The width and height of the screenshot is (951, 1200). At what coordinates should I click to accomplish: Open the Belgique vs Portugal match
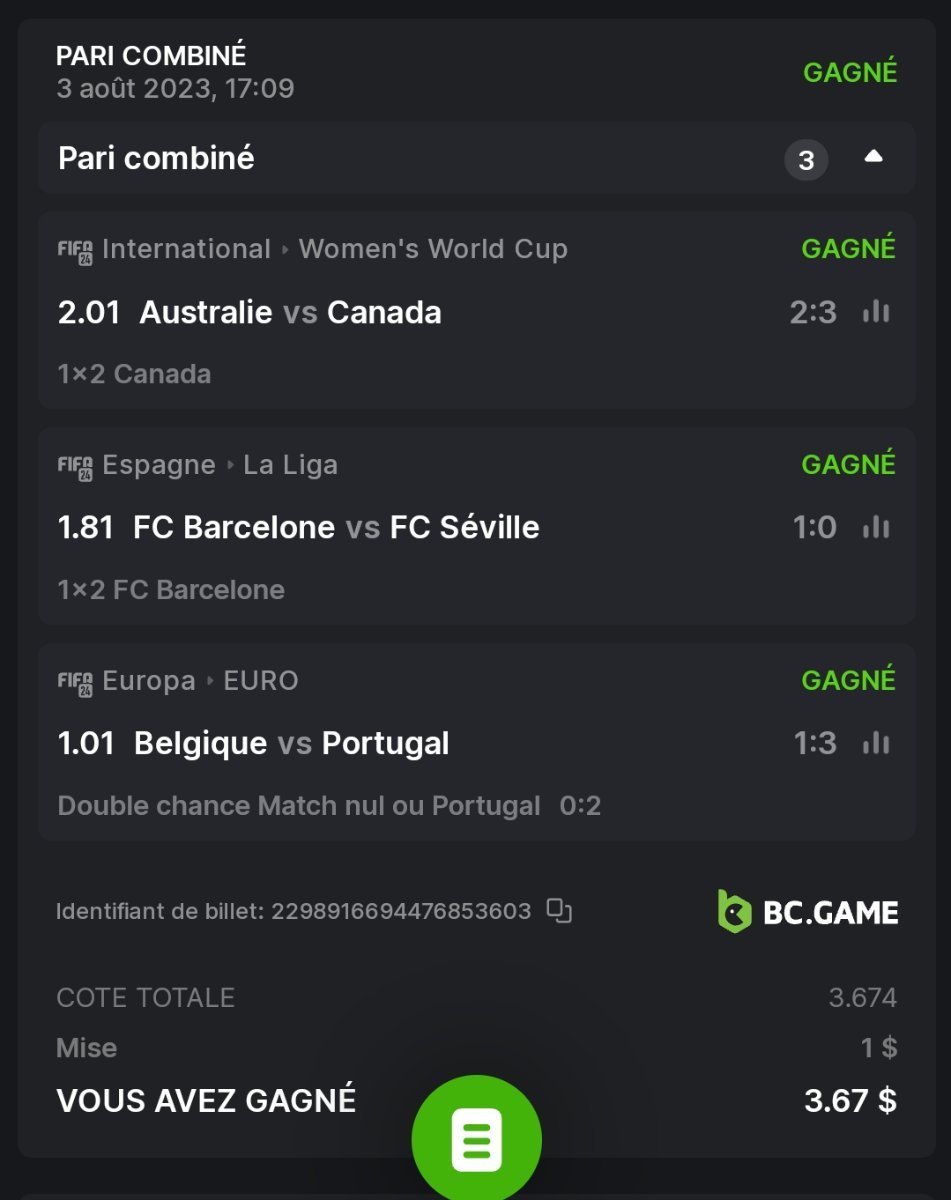(291, 743)
